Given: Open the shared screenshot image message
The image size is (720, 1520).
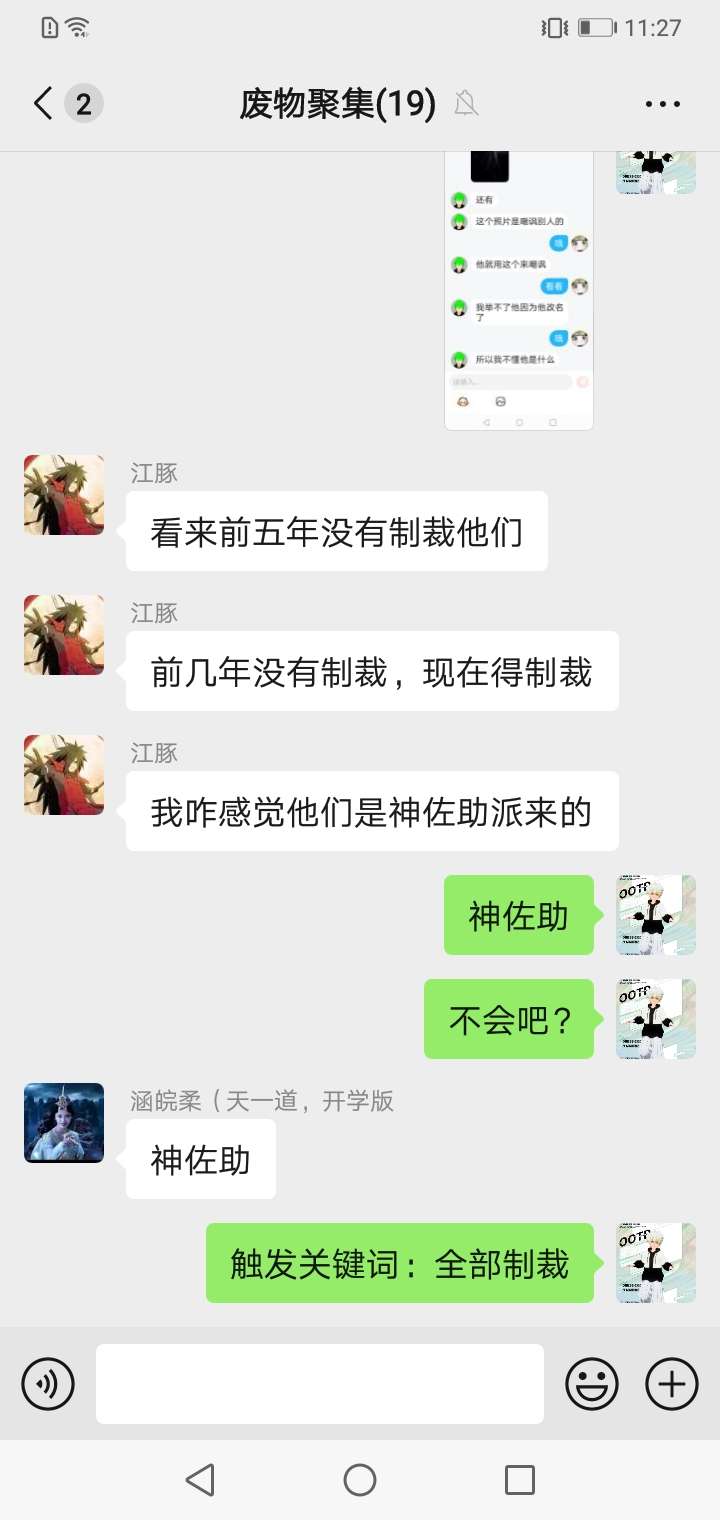Looking at the screenshot, I should 518,290.
